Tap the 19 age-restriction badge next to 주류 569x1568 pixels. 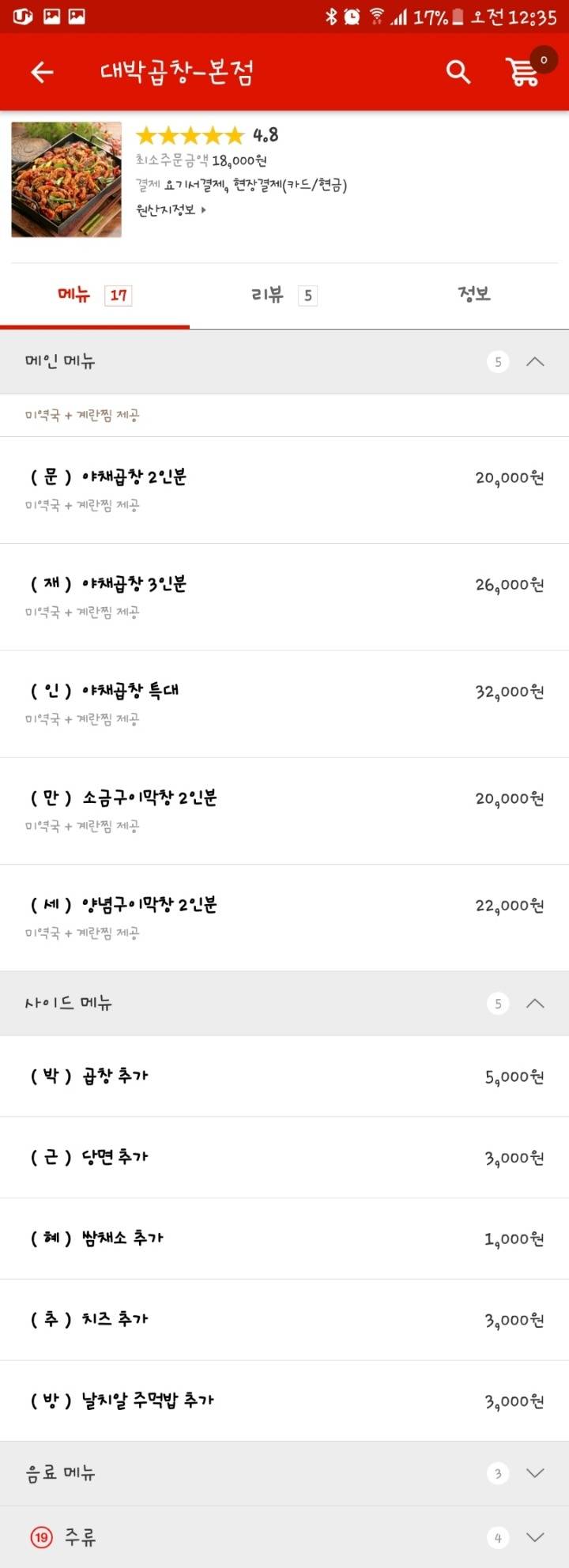41,1538
